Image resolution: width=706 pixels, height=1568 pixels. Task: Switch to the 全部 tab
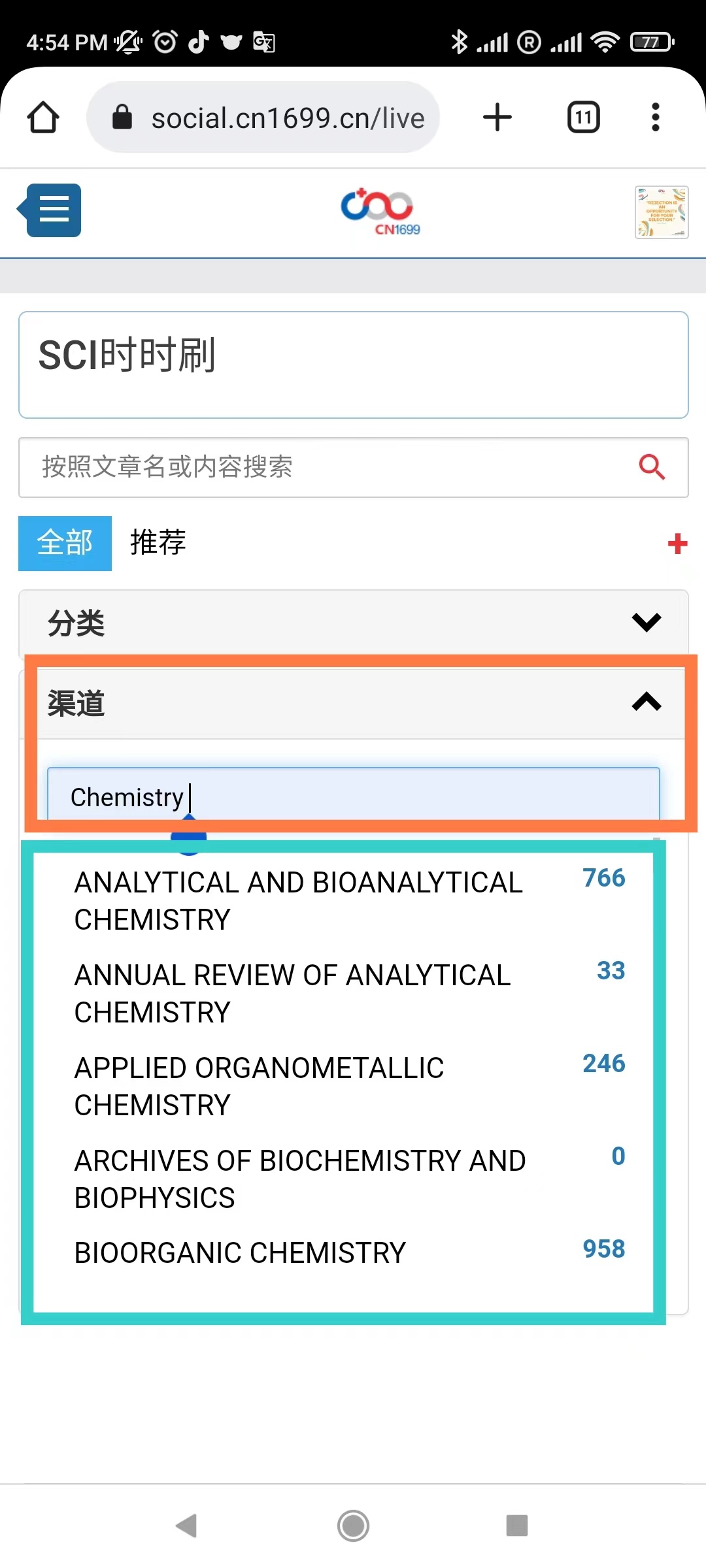click(65, 544)
